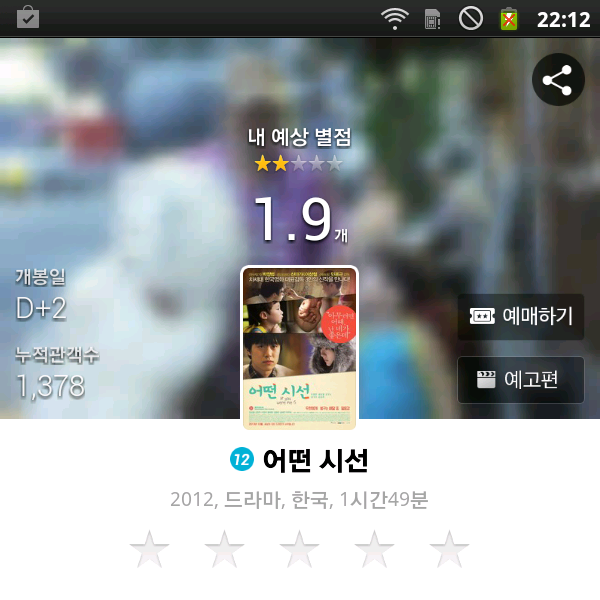Rate the movie five stars
600x600 pixels.
pyautogui.click(x=449, y=549)
